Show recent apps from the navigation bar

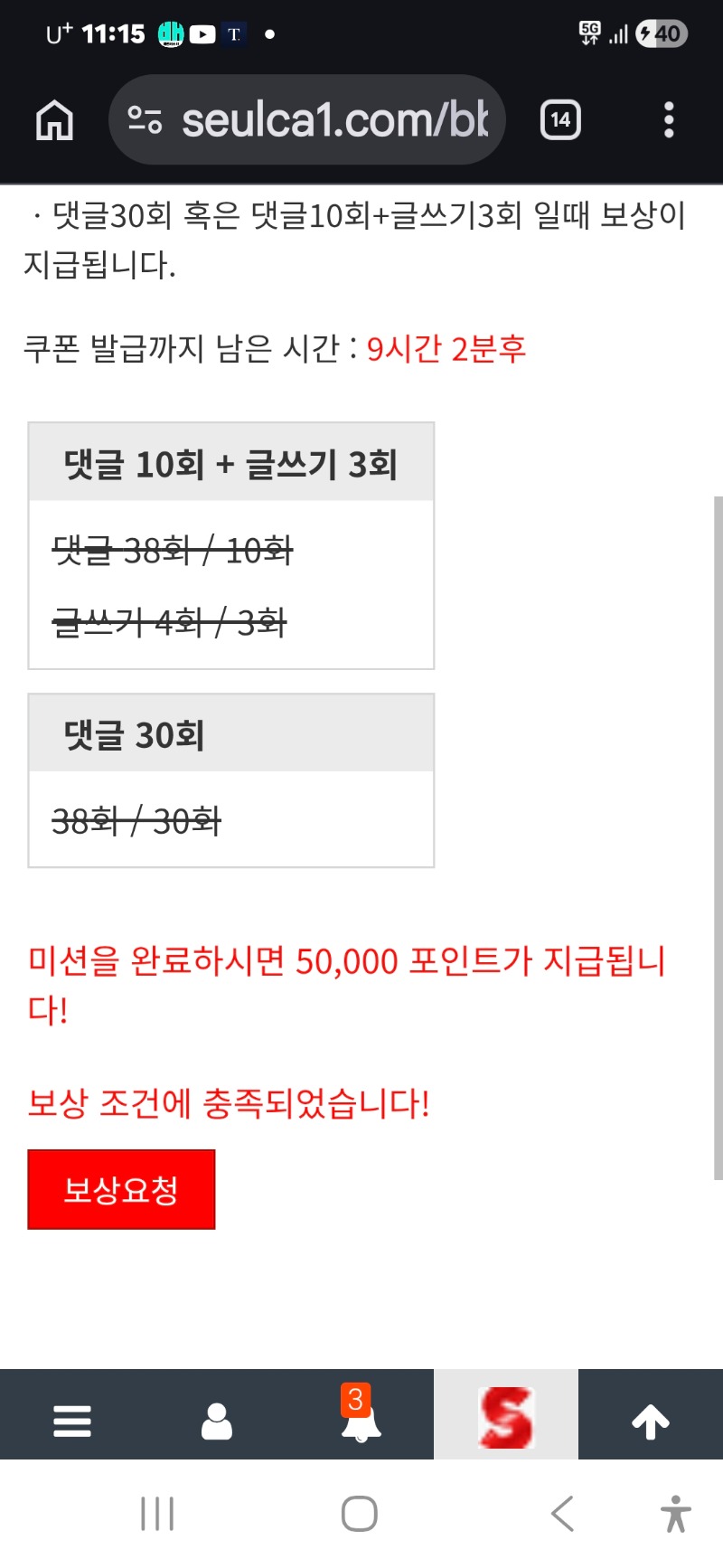coord(157,1513)
